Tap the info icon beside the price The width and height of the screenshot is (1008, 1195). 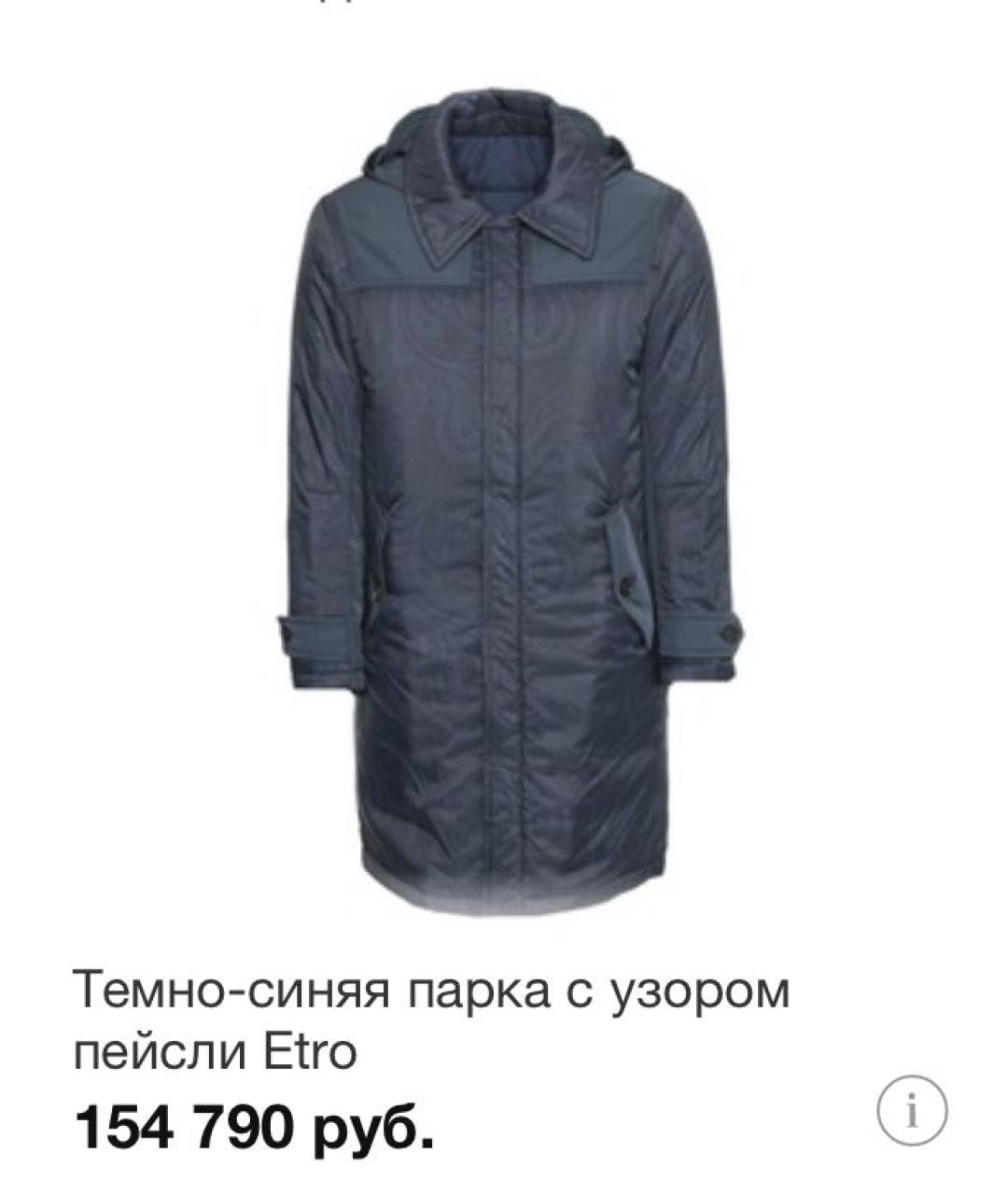pos(912,1113)
